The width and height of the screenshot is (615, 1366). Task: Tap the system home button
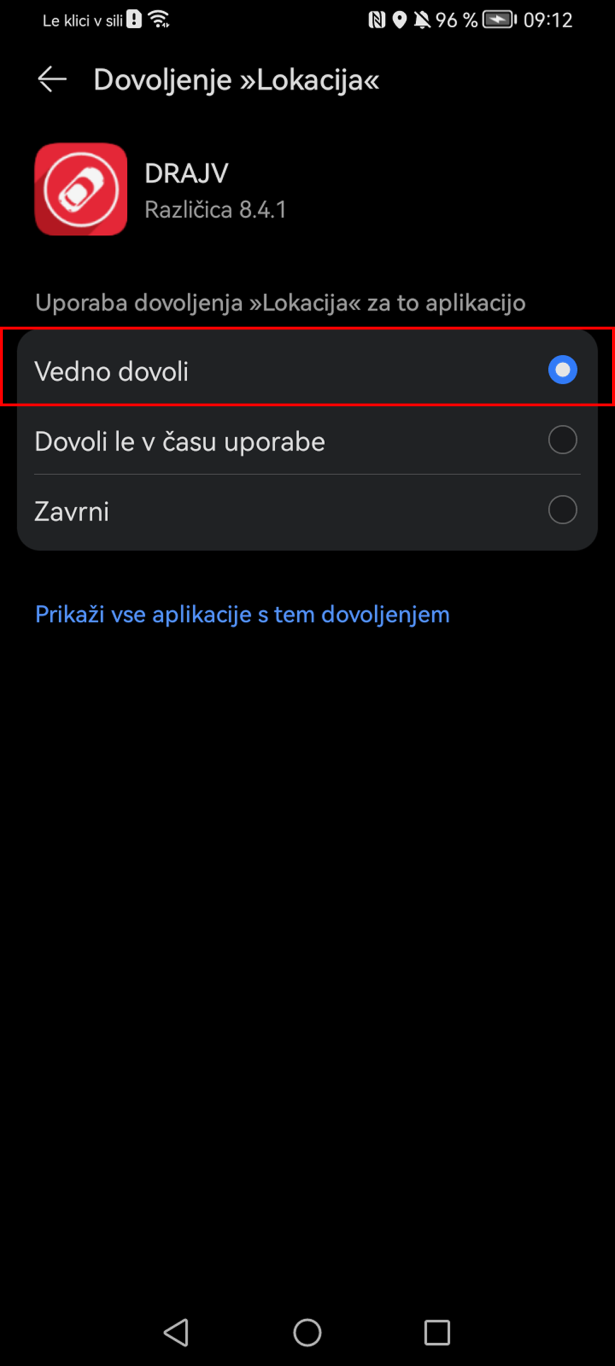click(307, 1332)
